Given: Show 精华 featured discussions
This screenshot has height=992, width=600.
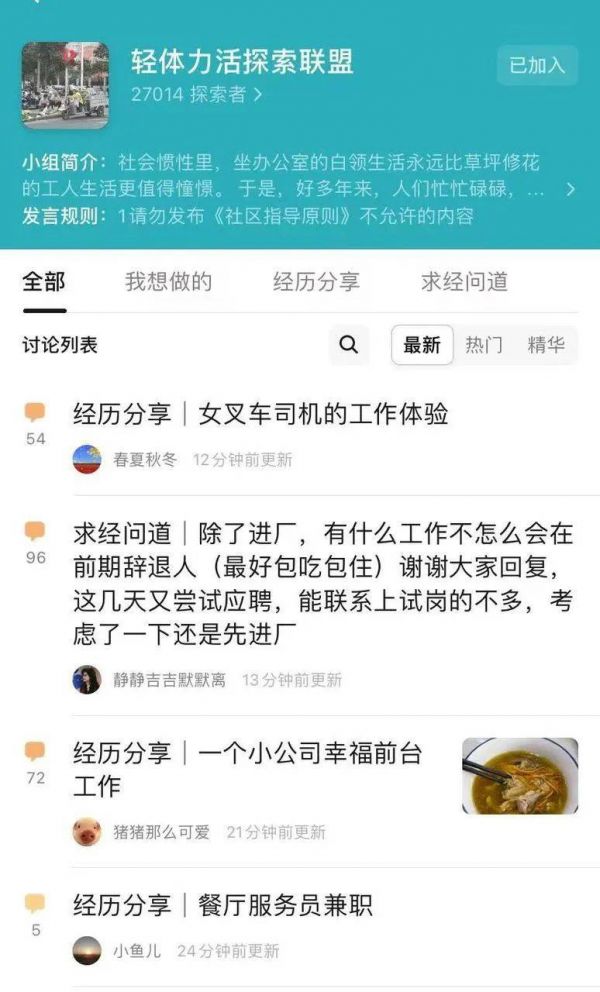Looking at the screenshot, I should (x=546, y=345).
